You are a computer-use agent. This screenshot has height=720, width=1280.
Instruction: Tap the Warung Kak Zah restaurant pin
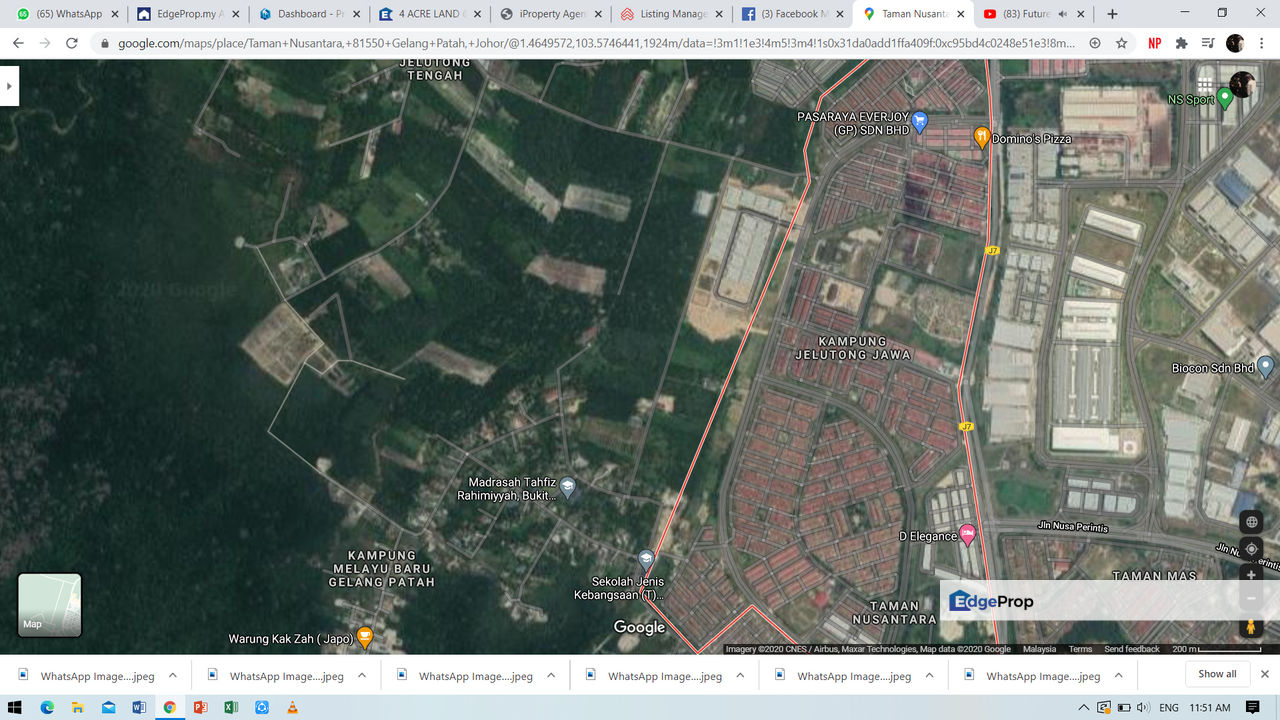pyautogui.click(x=365, y=636)
